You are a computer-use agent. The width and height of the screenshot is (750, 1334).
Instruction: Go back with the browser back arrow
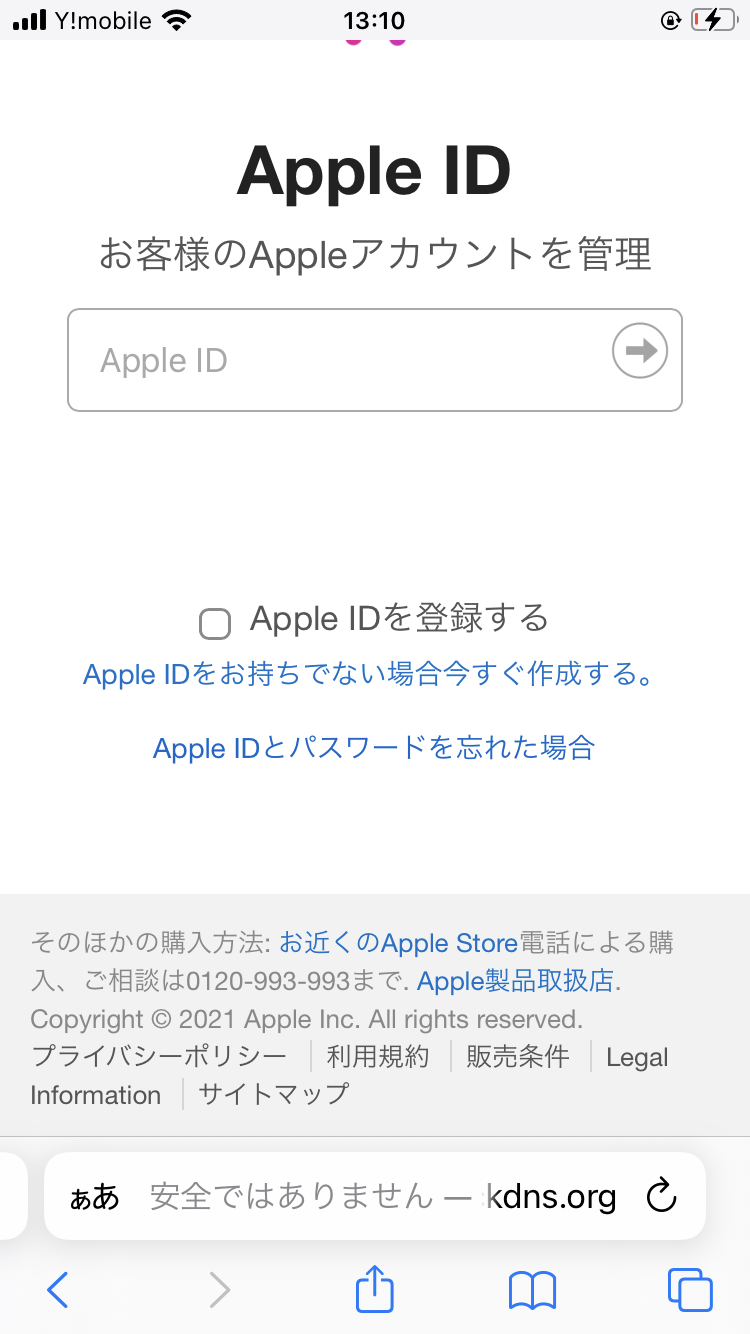tap(58, 1290)
